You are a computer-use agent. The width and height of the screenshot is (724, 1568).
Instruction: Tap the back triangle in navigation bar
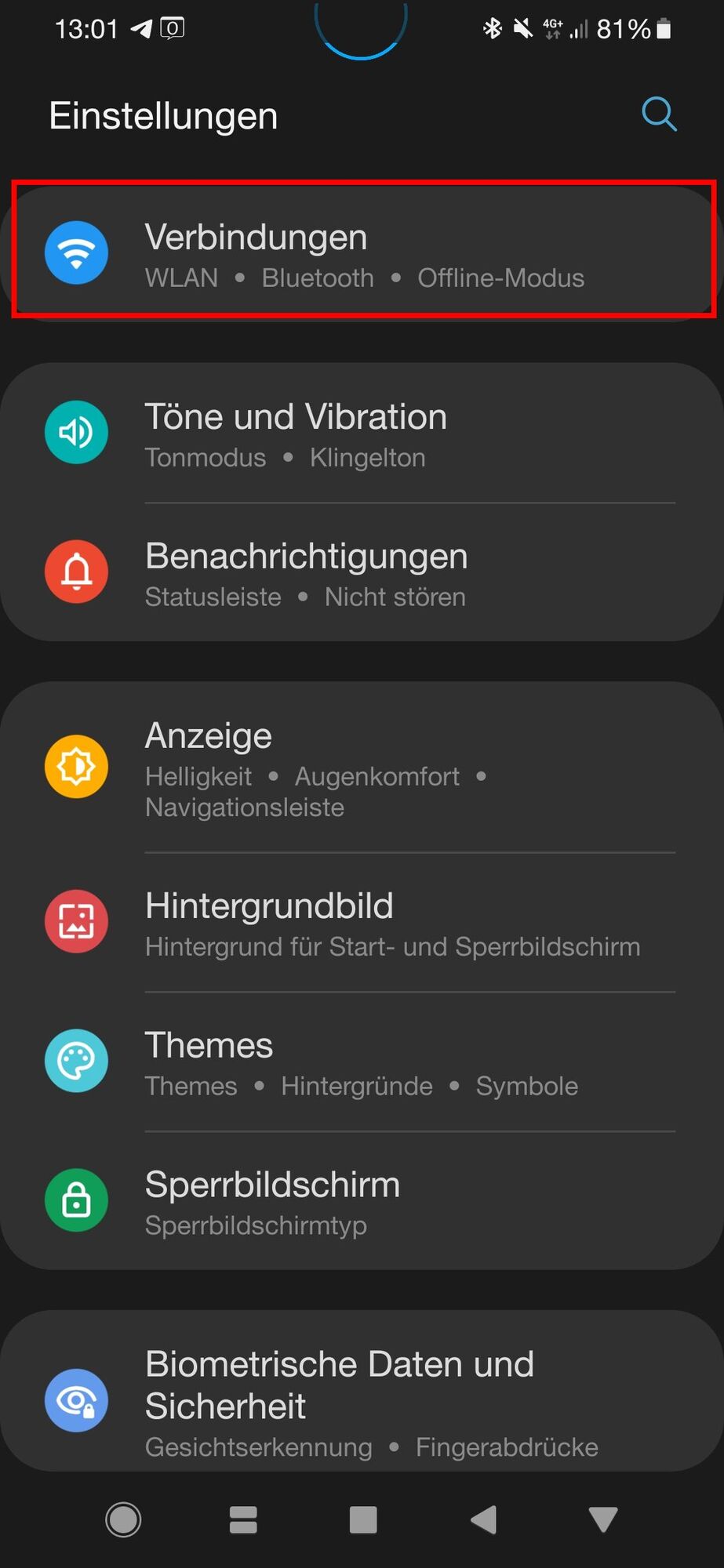tap(483, 1520)
